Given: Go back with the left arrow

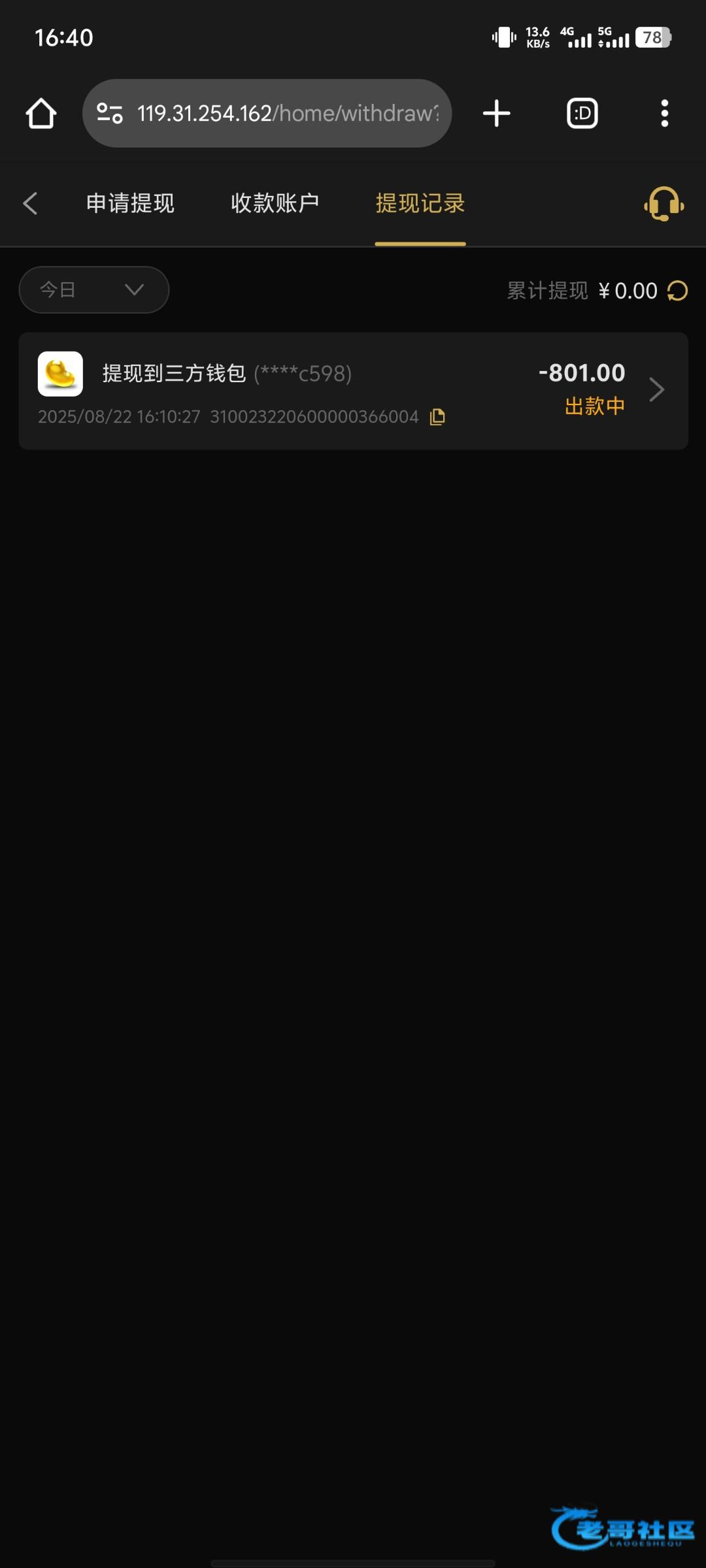Looking at the screenshot, I should point(30,203).
